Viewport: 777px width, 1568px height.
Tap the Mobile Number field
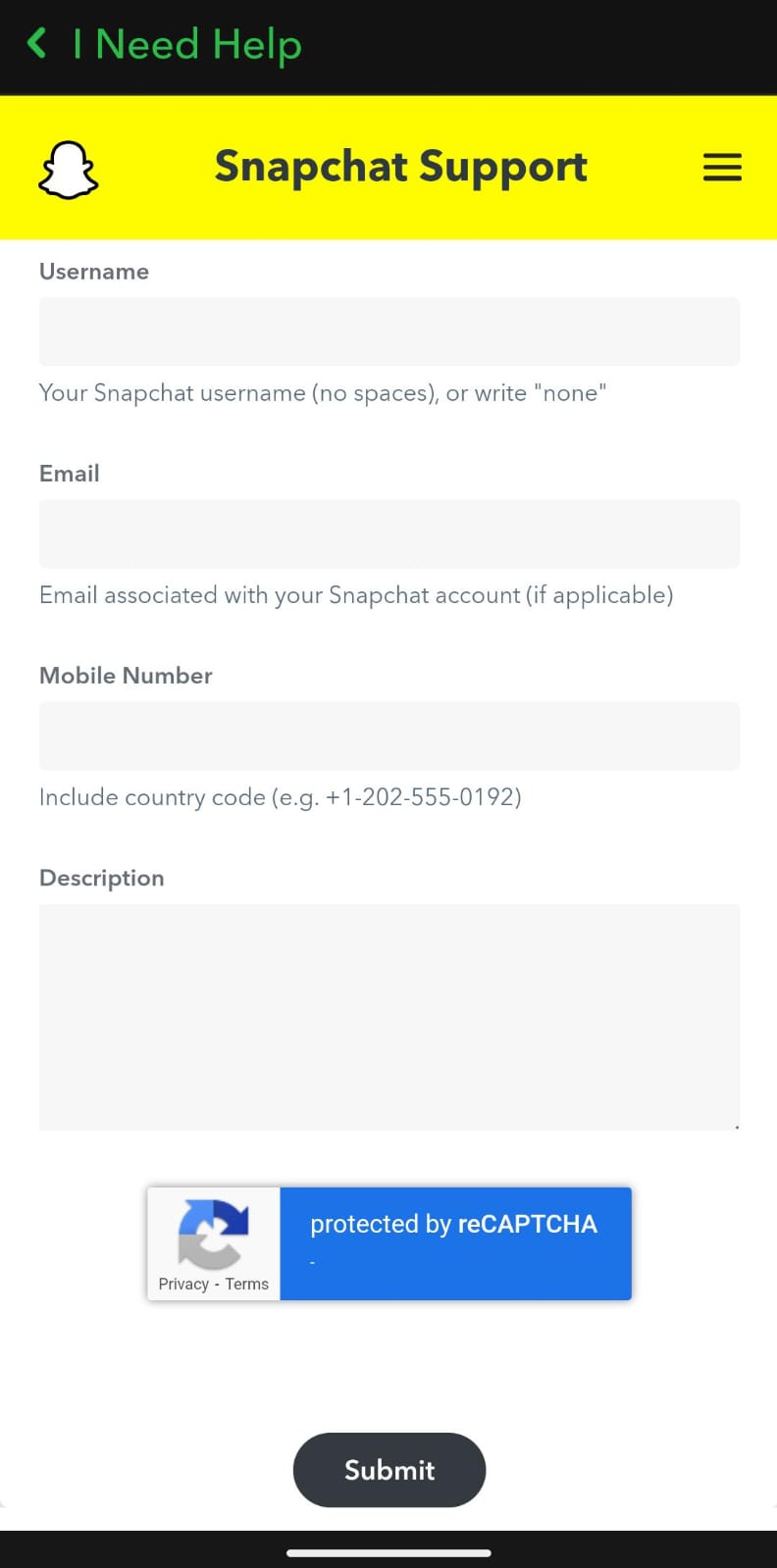[388, 735]
